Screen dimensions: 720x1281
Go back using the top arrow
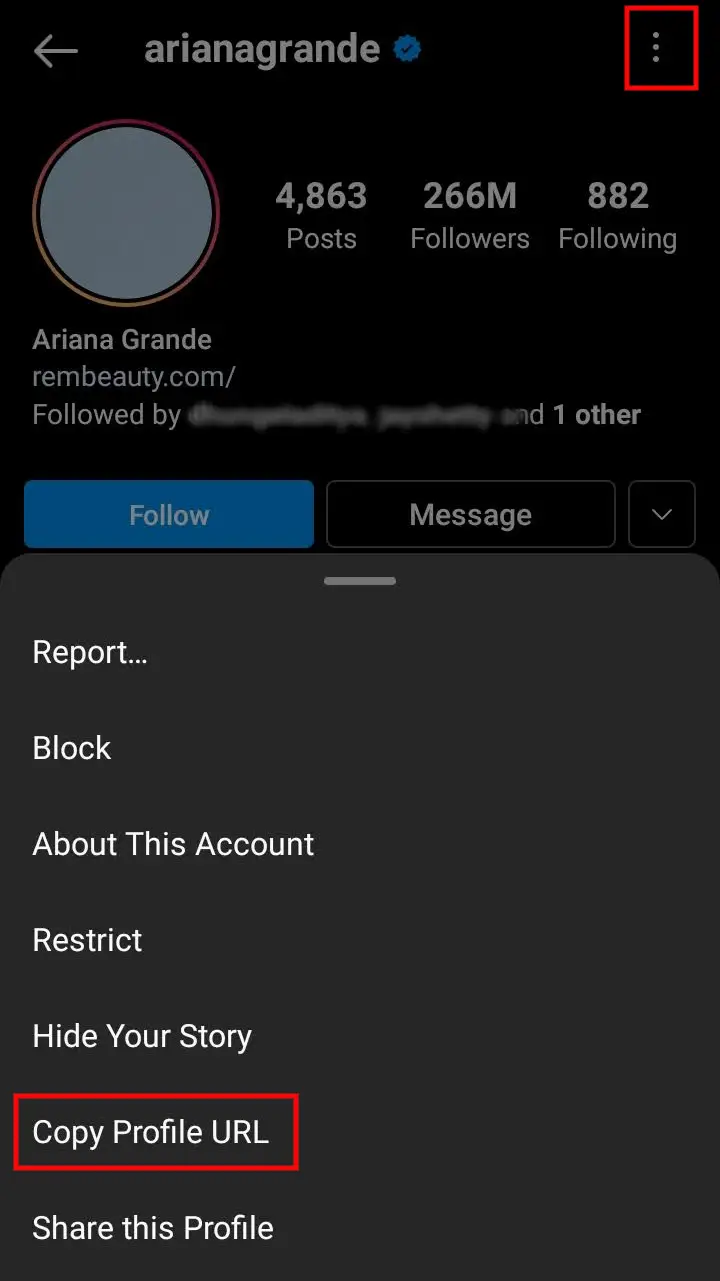(55, 50)
